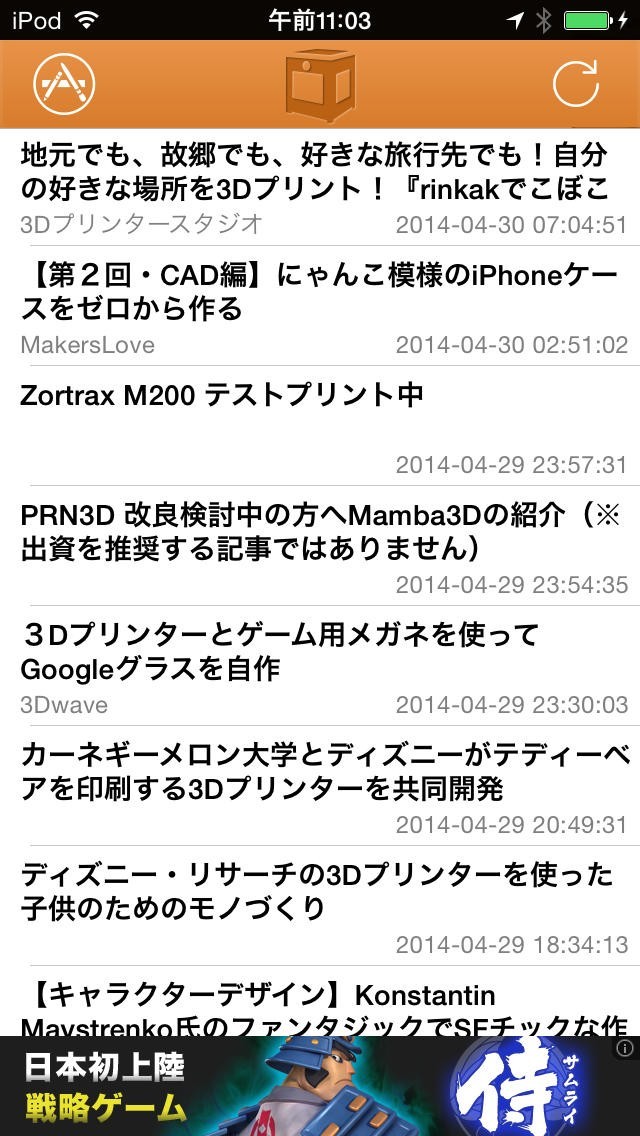Read the MakersLove CAD iPhone case article

click(320, 306)
